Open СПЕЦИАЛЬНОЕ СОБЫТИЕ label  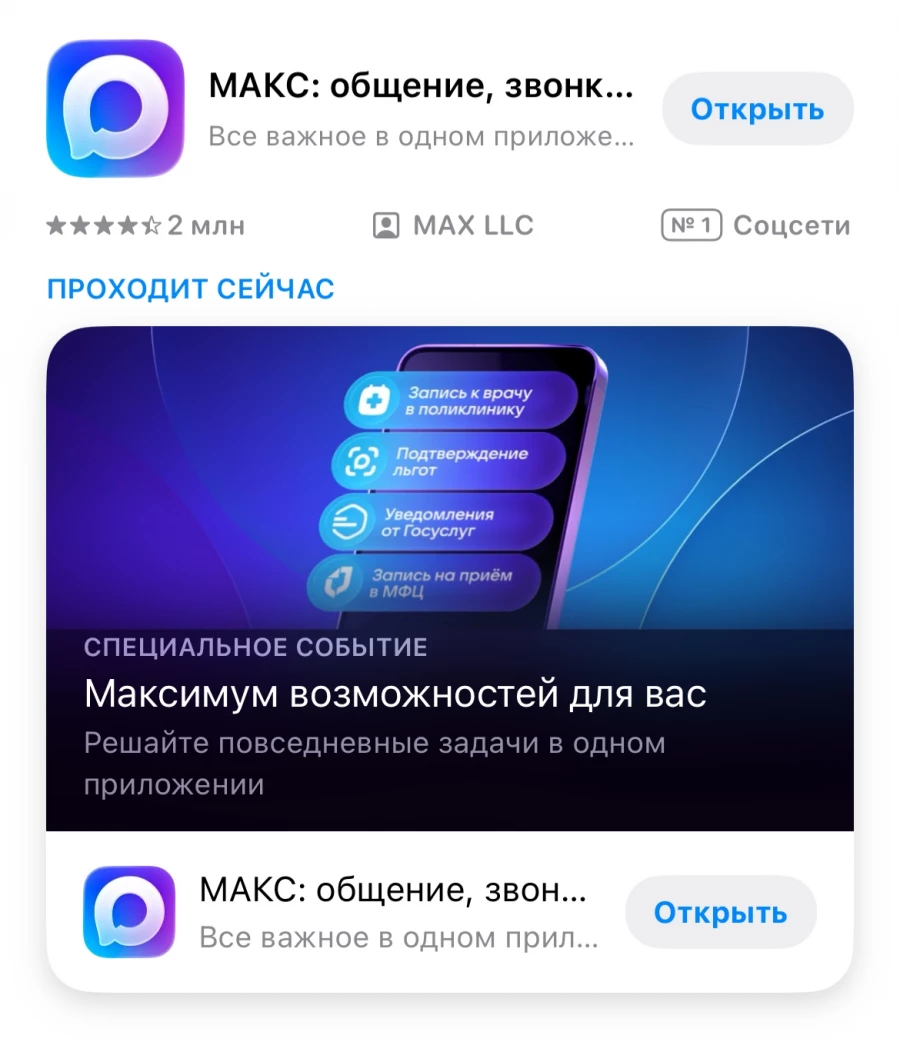(254, 646)
